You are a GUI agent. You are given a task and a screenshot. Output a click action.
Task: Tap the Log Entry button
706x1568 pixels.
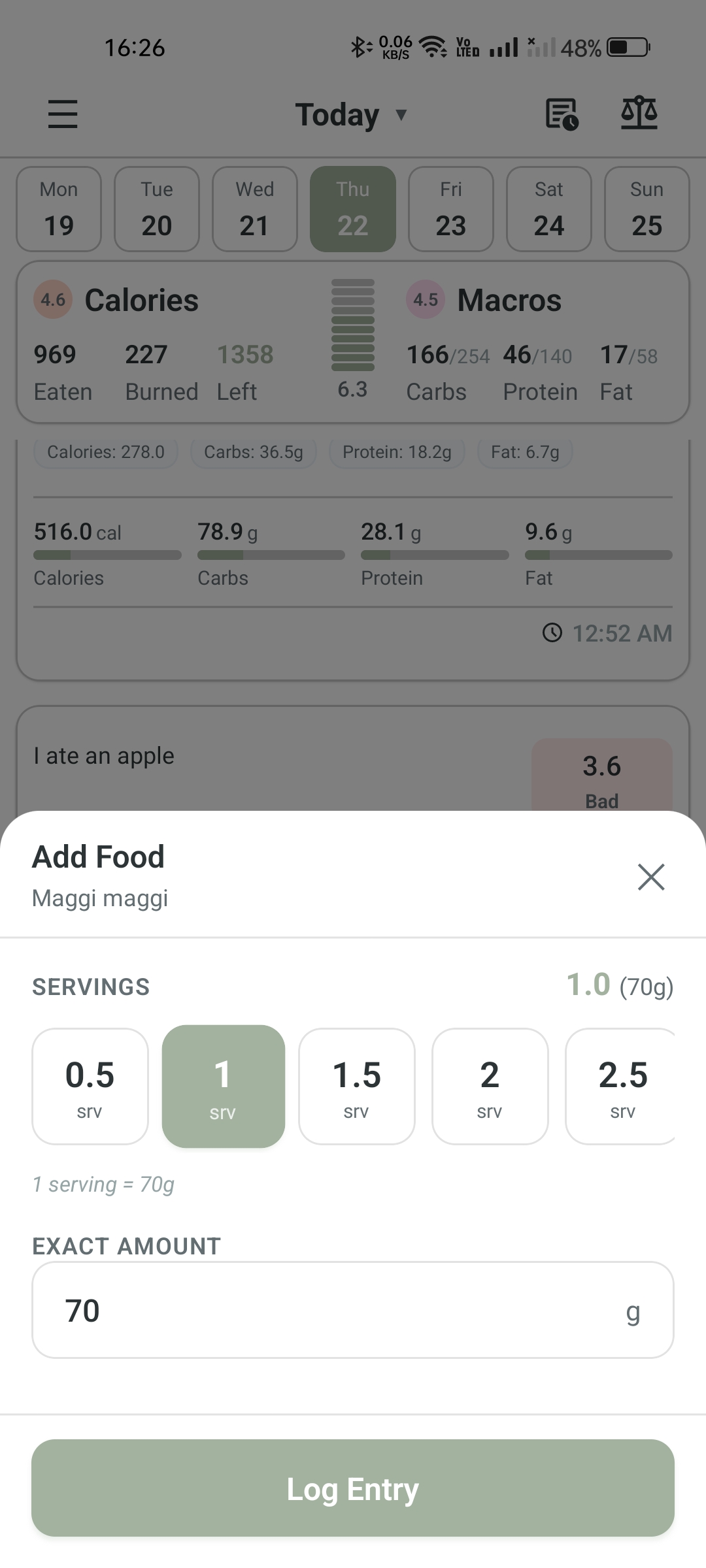click(x=353, y=1488)
